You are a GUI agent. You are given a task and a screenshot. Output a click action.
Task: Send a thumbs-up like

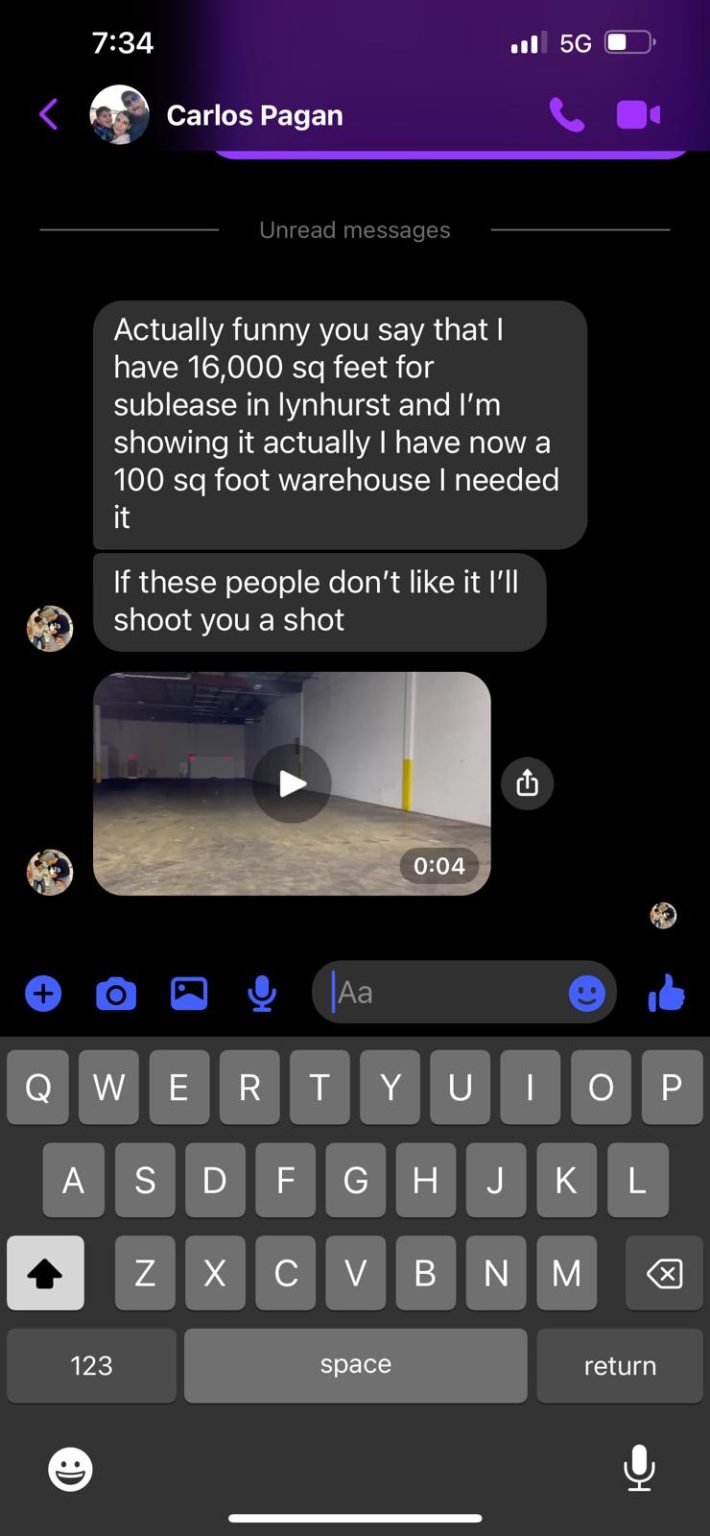pyautogui.click(x=666, y=993)
